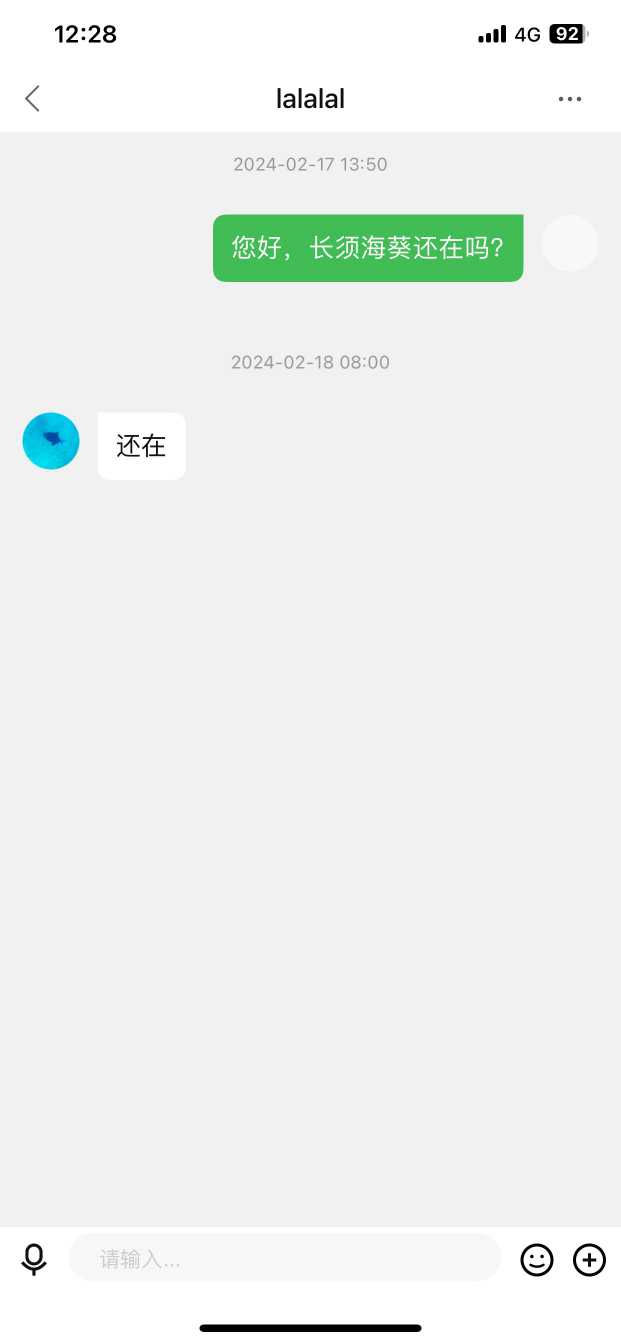This screenshot has width=621, height=1344.
Task: View lalalal's blue profile avatar
Action: (x=51, y=441)
